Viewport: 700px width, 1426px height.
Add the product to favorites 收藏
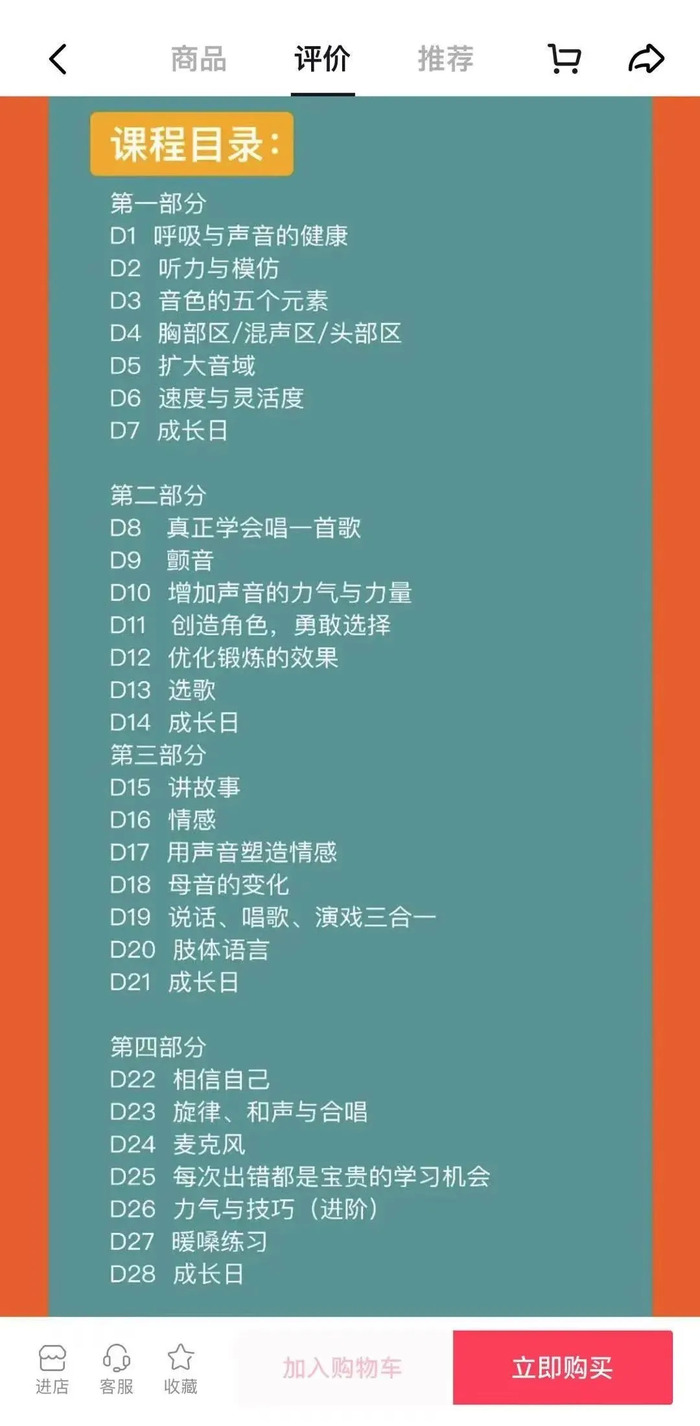point(180,1369)
